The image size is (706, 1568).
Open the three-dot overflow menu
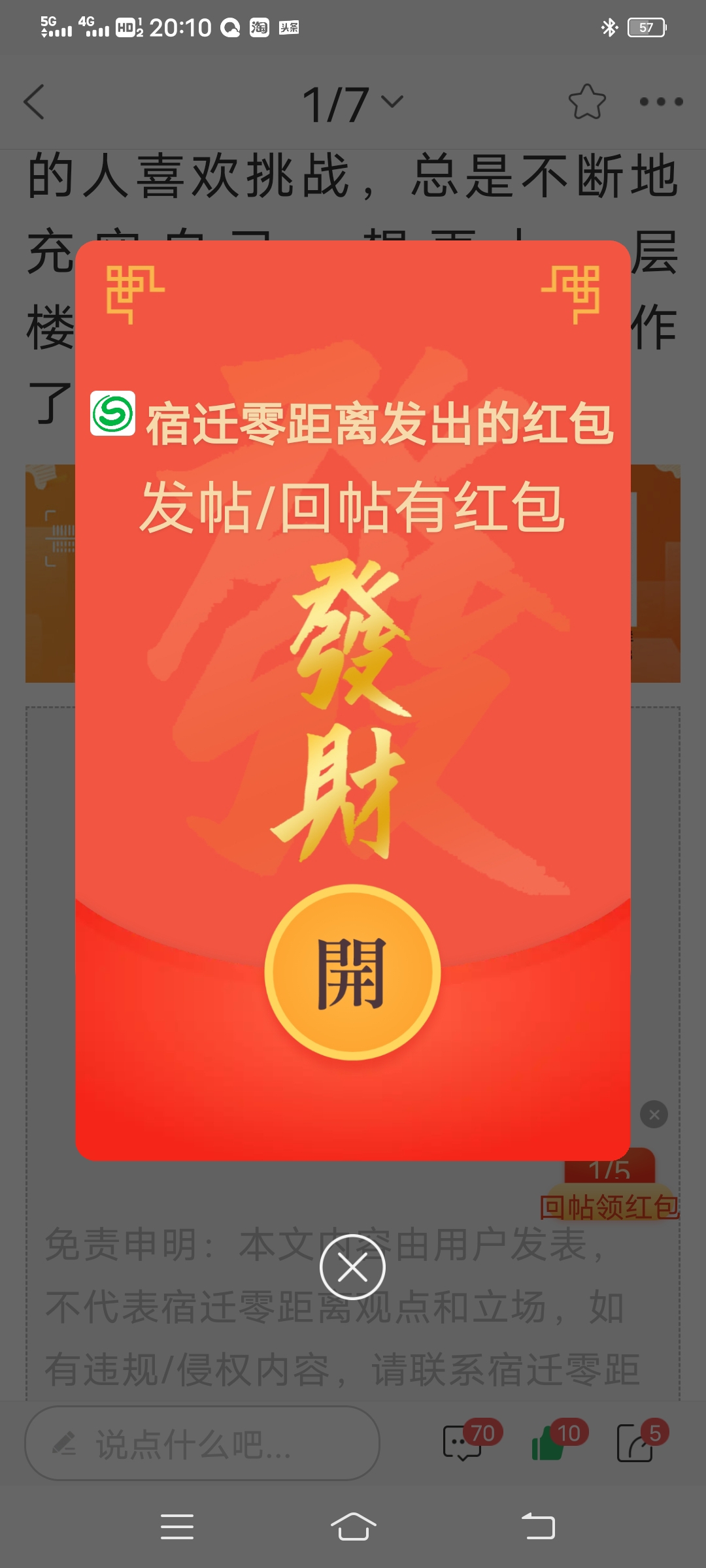click(x=661, y=102)
